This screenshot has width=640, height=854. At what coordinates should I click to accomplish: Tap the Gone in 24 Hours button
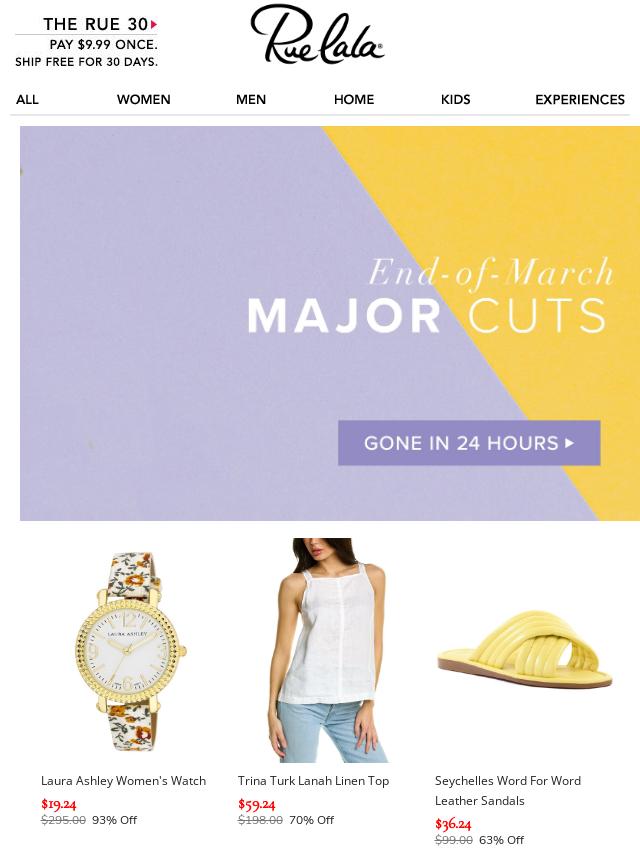click(x=469, y=443)
